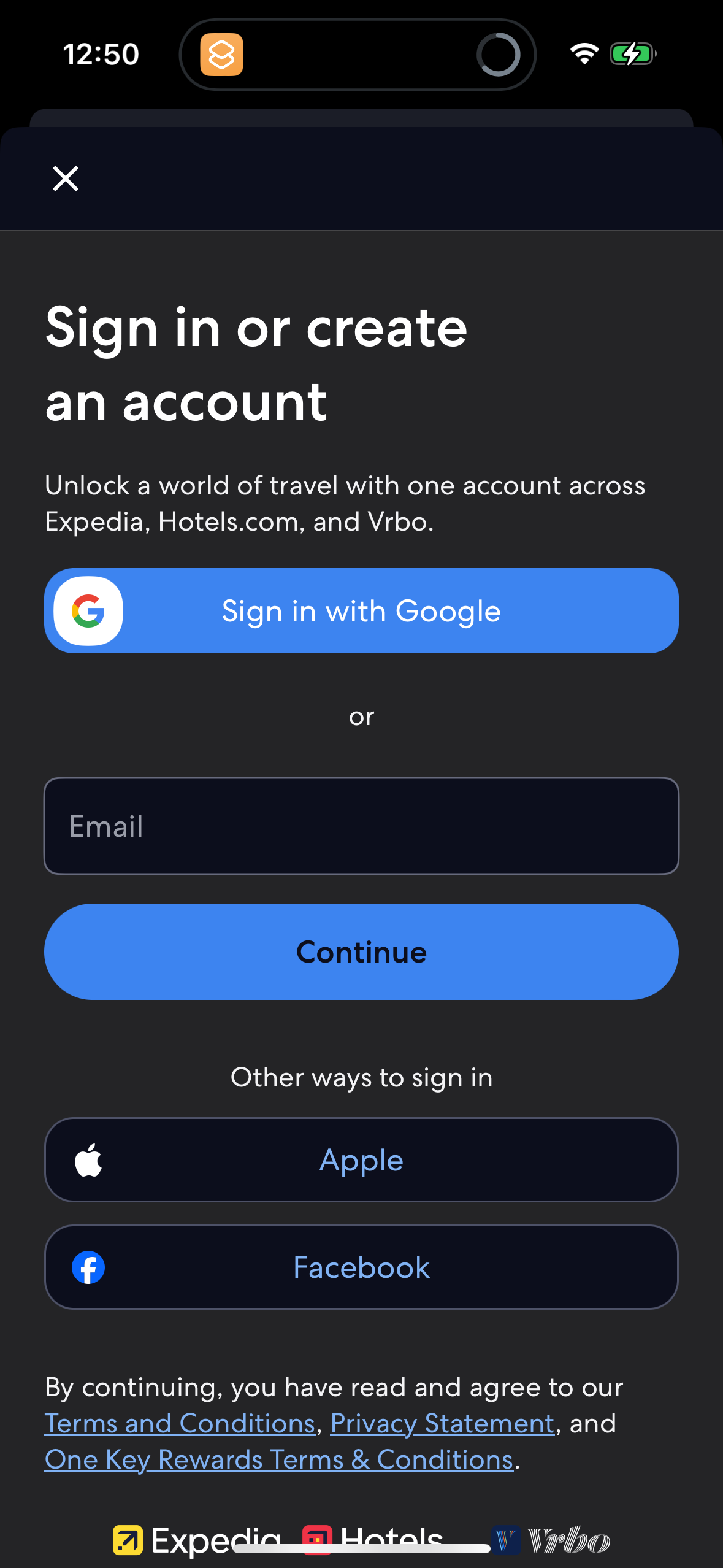Tap the home indicator bar at the bottom
Image resolution: width=723 pixels, height=1568 pixels.
click(x=361, y=1547)
